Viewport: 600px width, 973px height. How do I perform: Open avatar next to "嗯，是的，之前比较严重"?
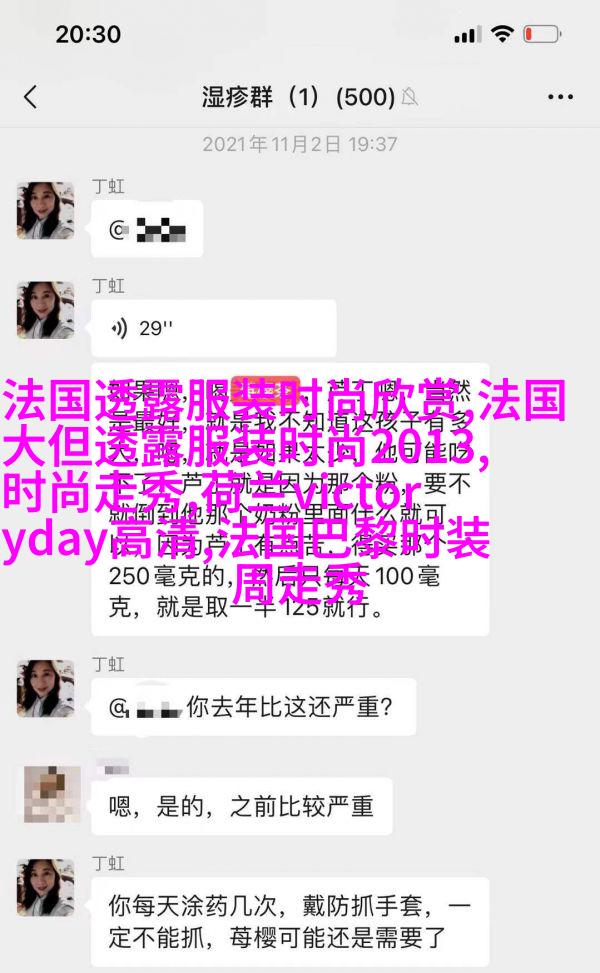45,794
